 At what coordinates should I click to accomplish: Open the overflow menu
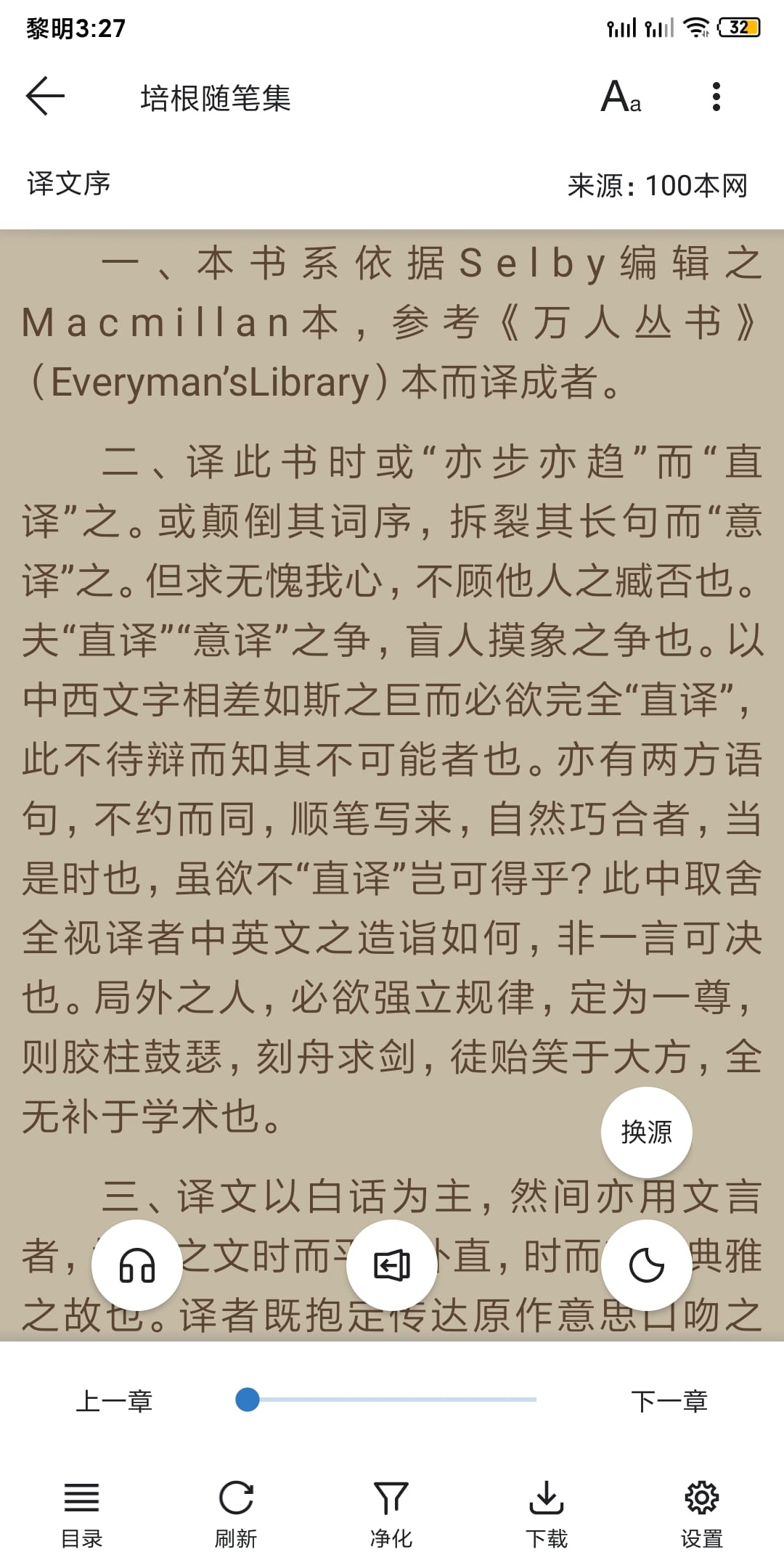[716, 97]
